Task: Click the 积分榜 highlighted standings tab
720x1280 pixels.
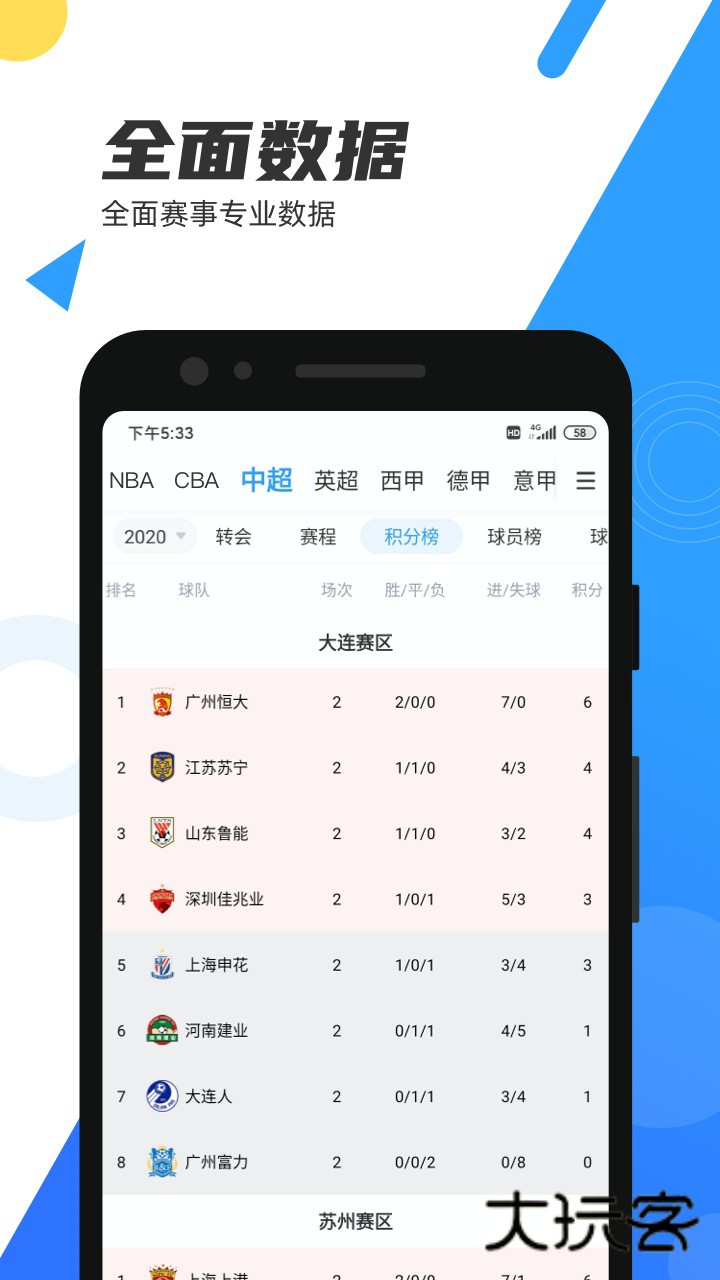Action: pos(412,537)
